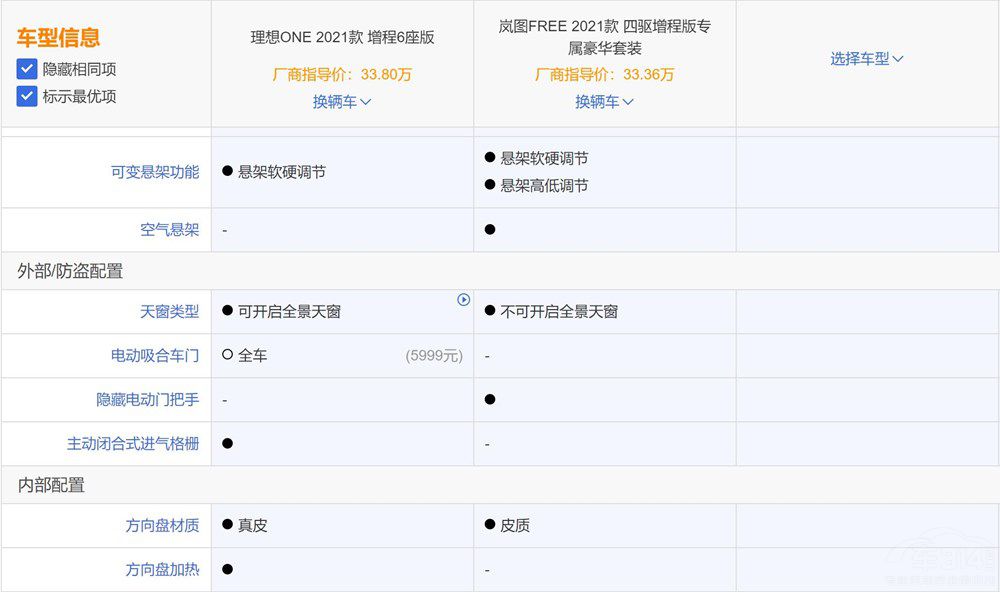Toggle the 标示最优项 checkbox

pos(27,97)
